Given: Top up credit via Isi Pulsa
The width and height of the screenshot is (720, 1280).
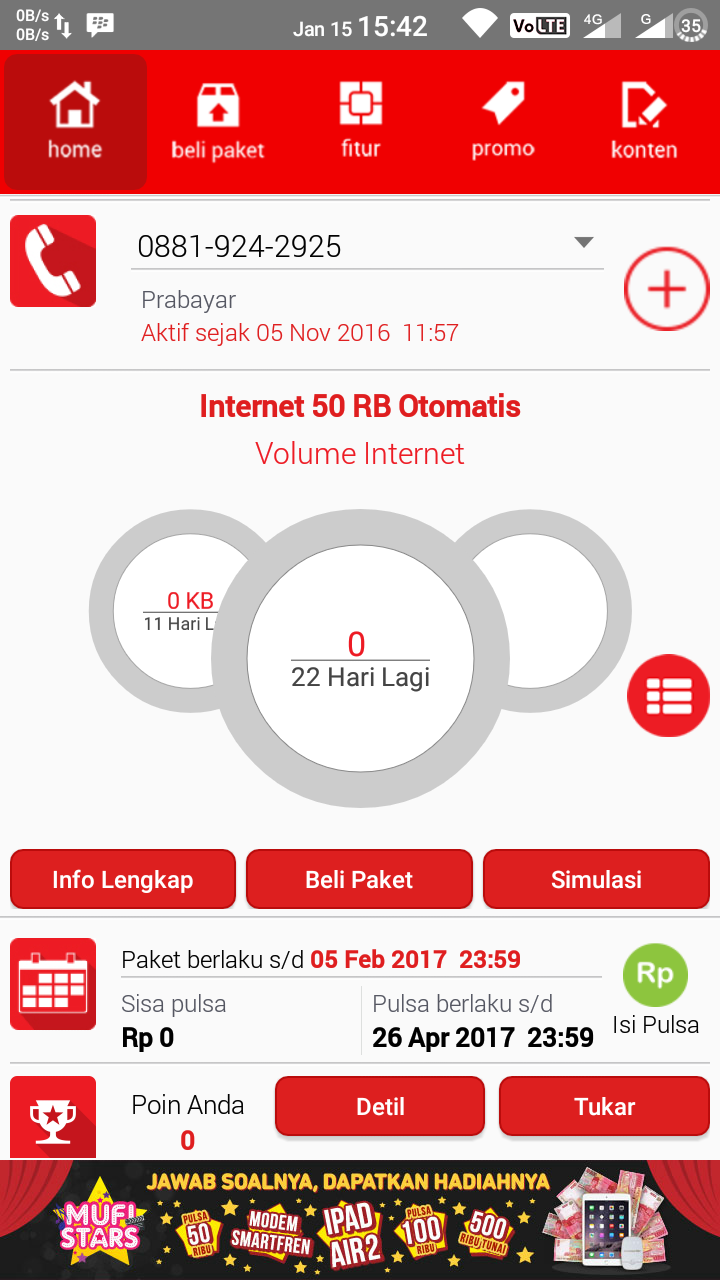Looking at the screenshot, I should [655, 990].
